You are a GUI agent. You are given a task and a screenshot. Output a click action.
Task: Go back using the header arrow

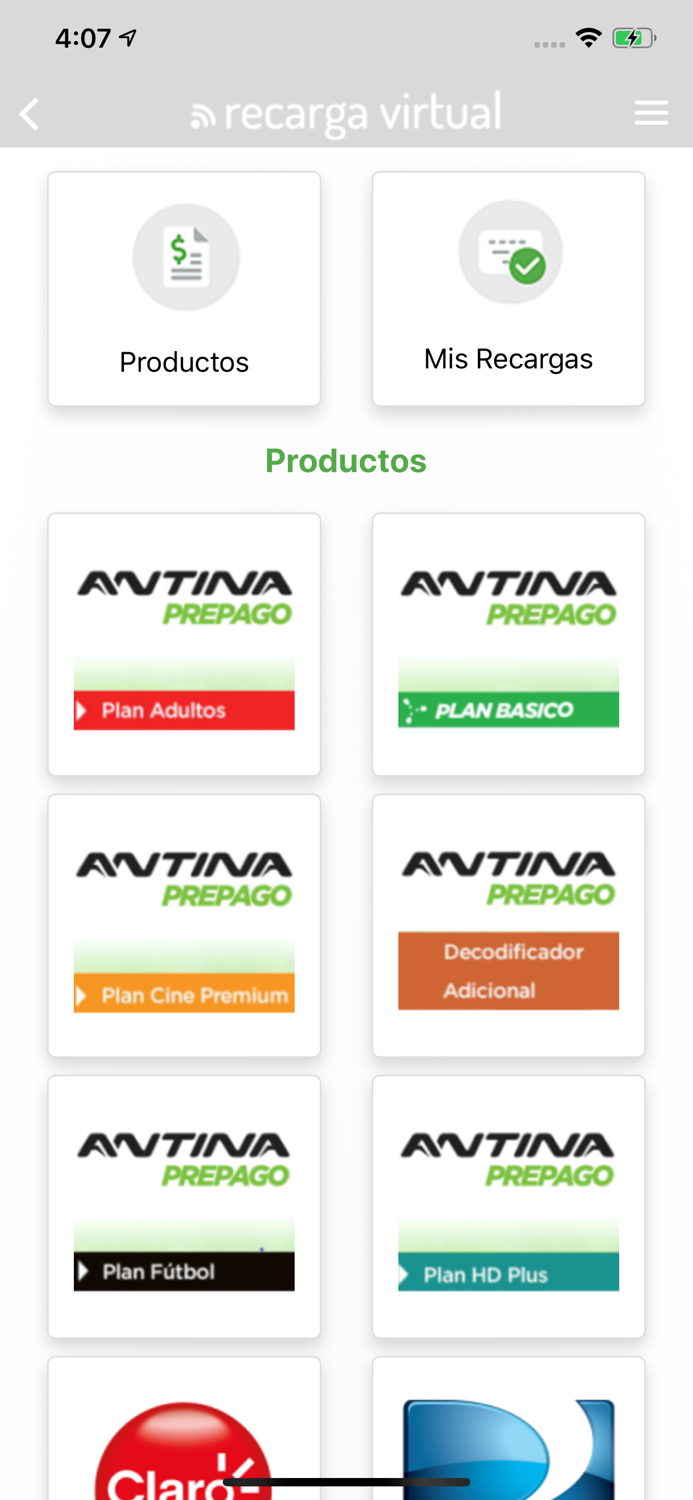(30, 114)
